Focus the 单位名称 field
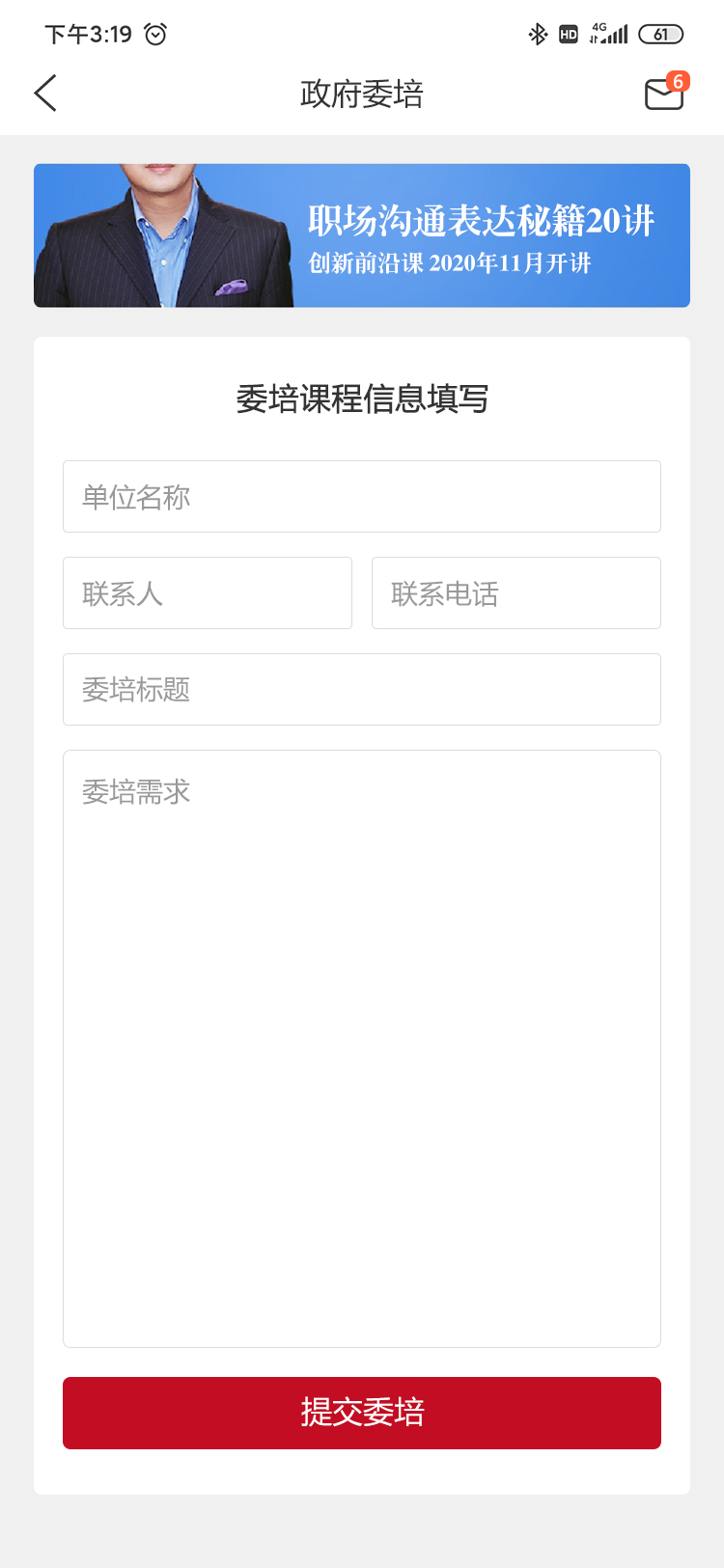Viewport: 724px width, 1568px height. (362, 497)
